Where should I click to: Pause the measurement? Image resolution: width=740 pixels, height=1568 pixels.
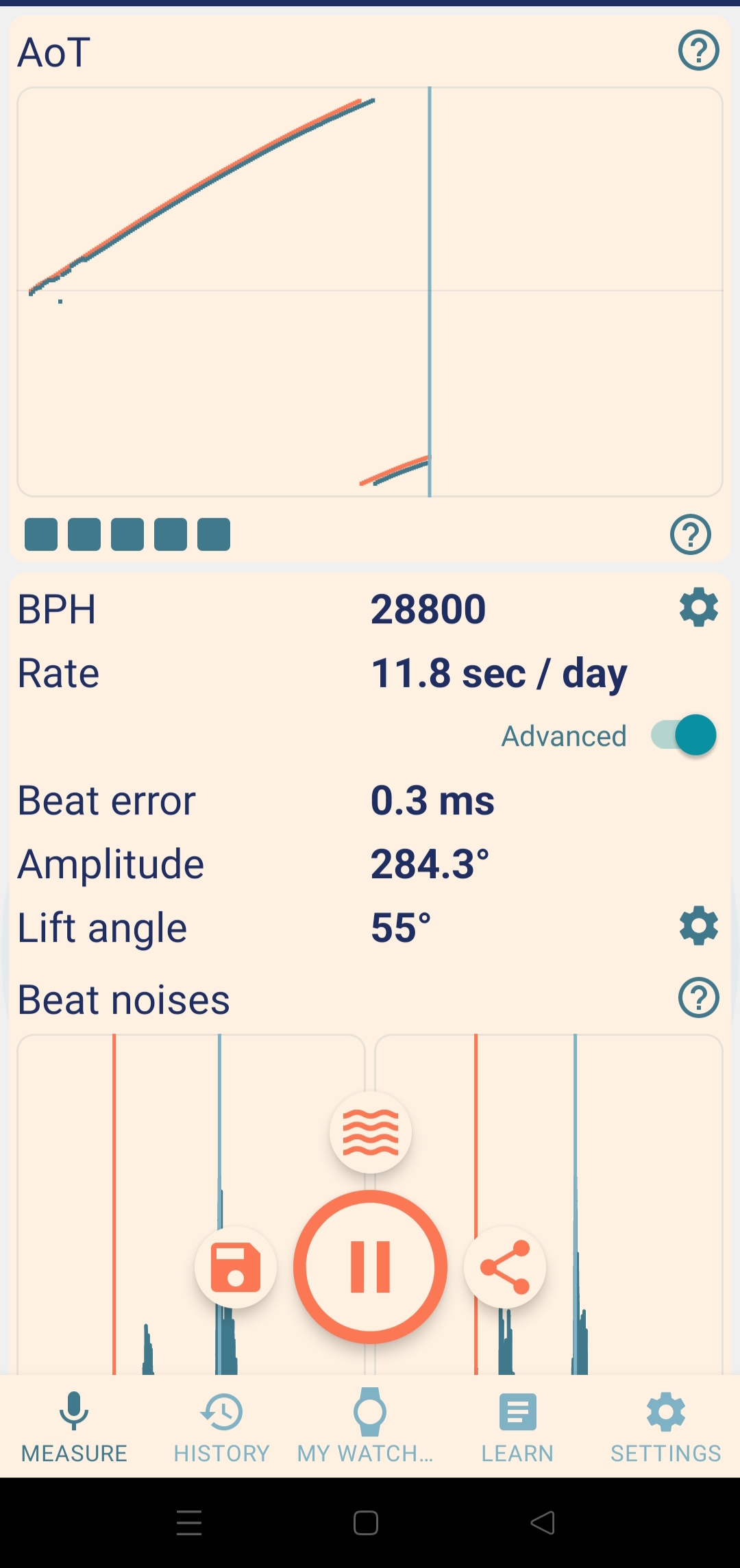coord(371,1267)
